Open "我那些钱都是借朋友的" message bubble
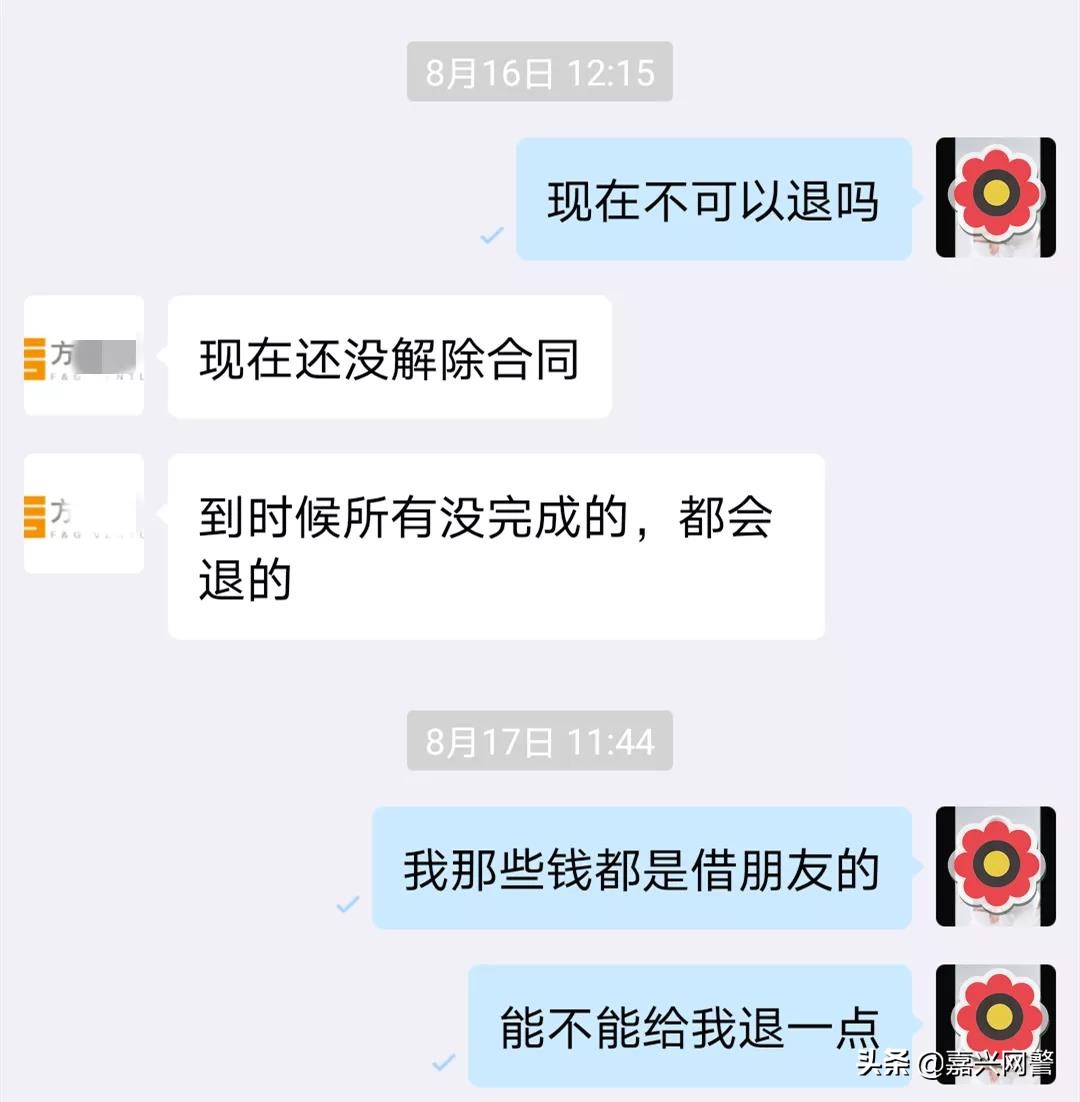The image size is (1080, 1102). [x=641, y=867]
